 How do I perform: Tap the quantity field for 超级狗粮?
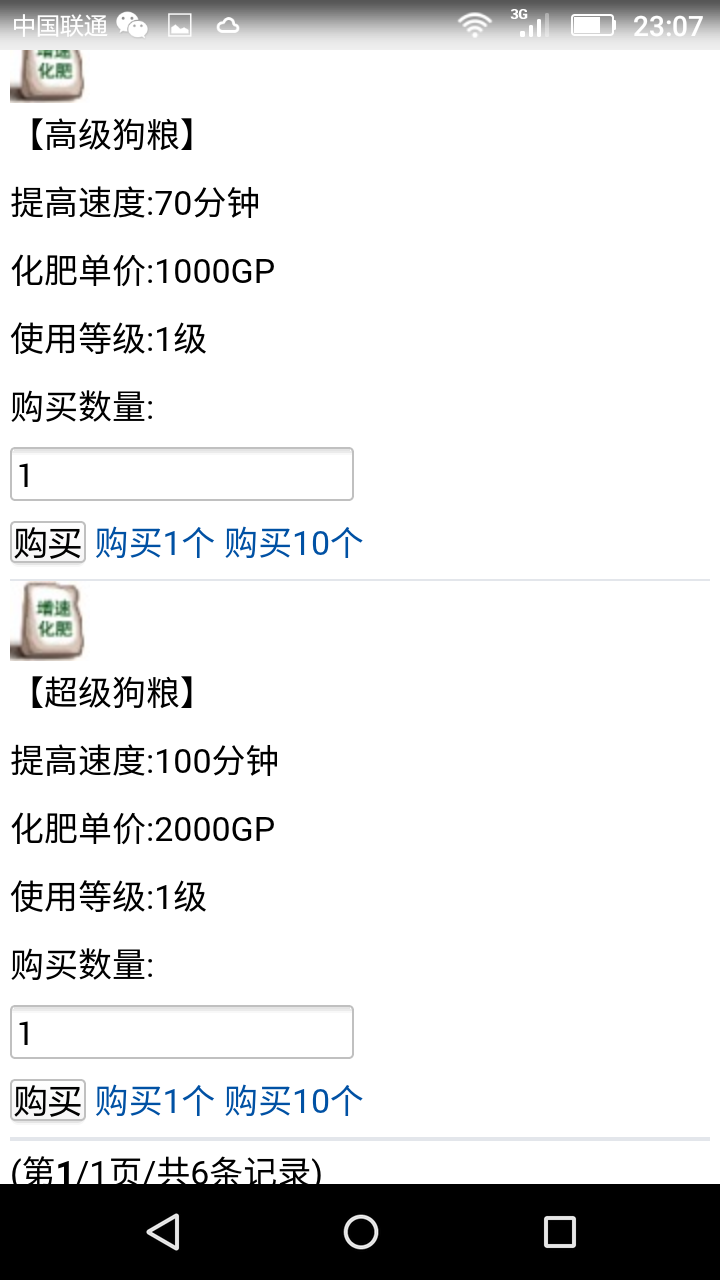coord(181,1032)
